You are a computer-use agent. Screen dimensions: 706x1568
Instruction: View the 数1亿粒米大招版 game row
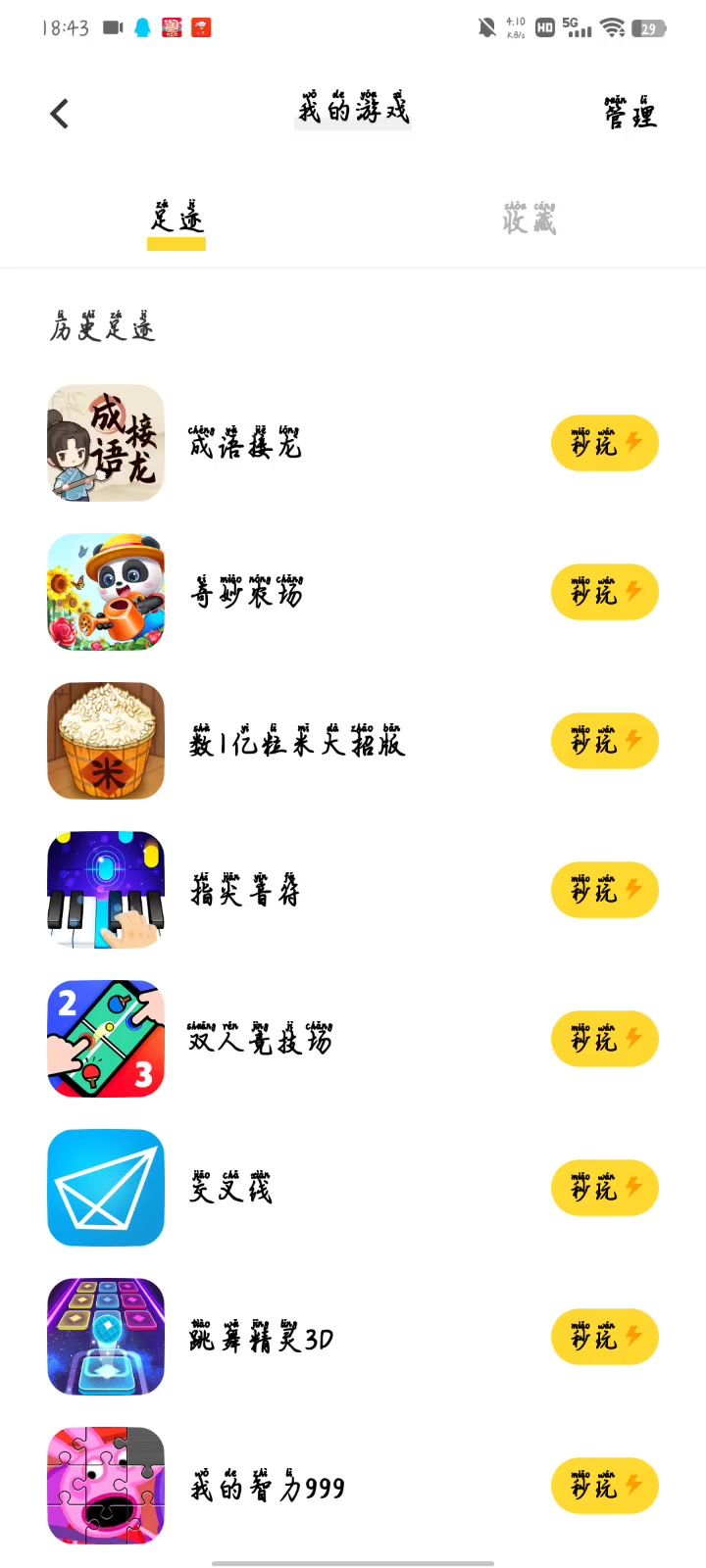tap(296, 743)
